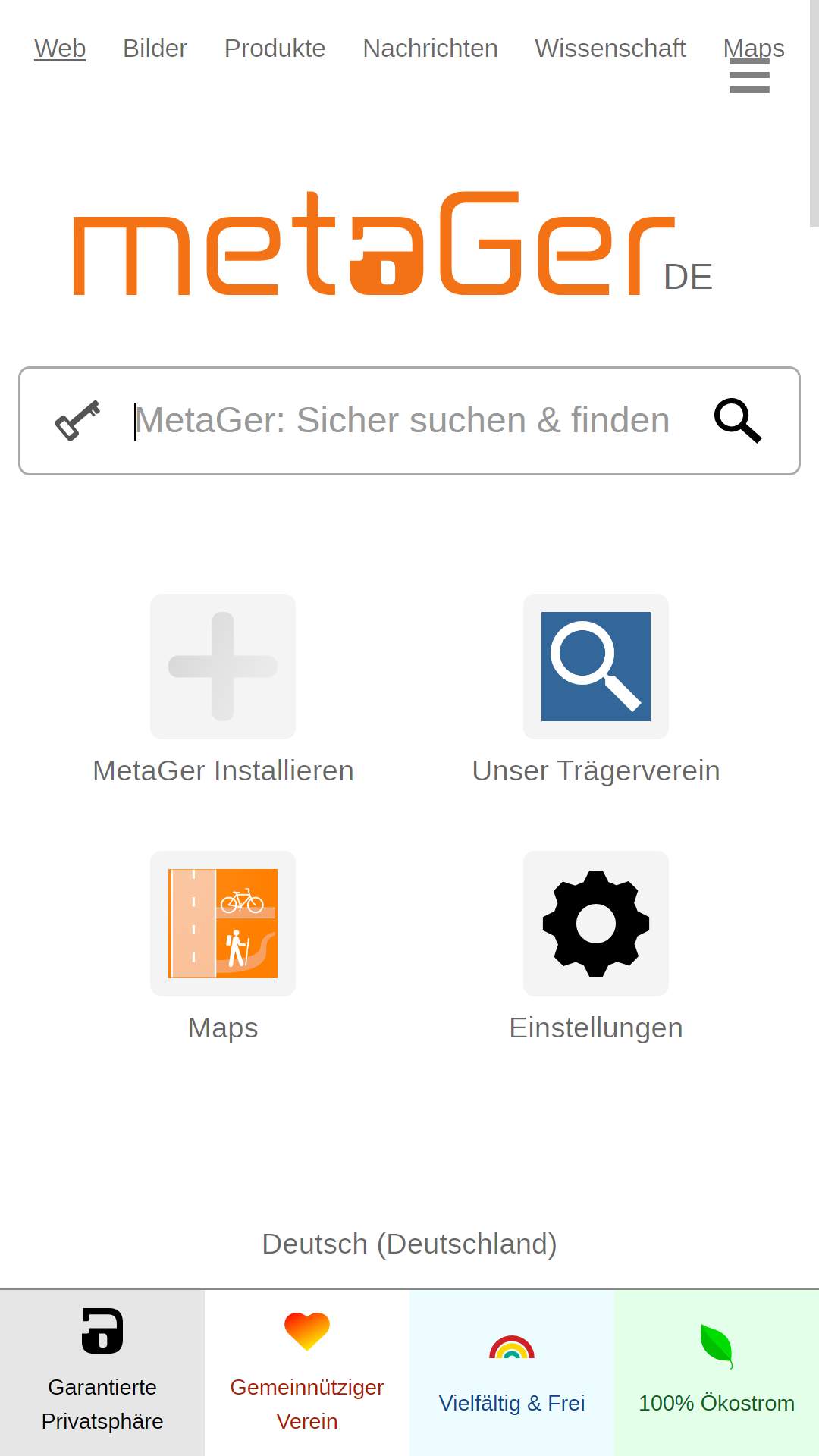
Task: Change language via Deutsch (Deutschland)
Action: tap(409, 1244)
